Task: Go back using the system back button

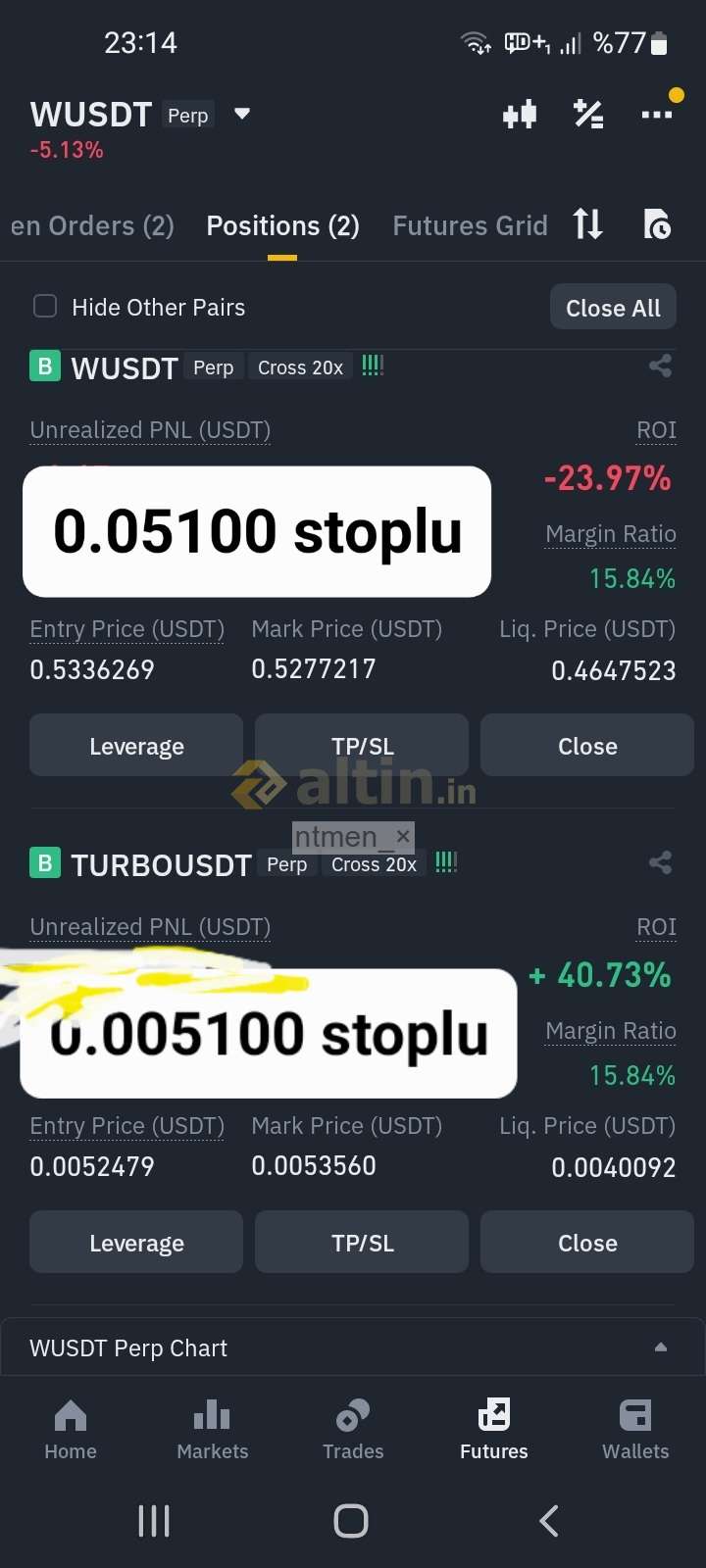Action: tap(549, 1521)
